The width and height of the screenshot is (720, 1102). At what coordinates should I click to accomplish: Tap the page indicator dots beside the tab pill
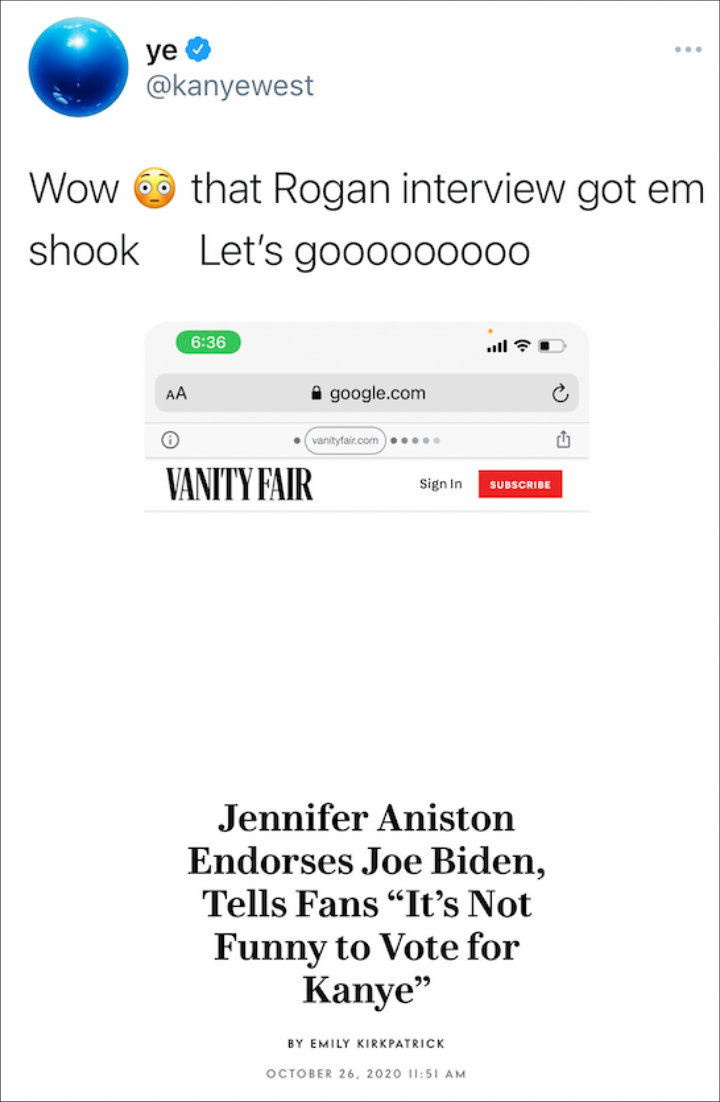tap(413, 440)
